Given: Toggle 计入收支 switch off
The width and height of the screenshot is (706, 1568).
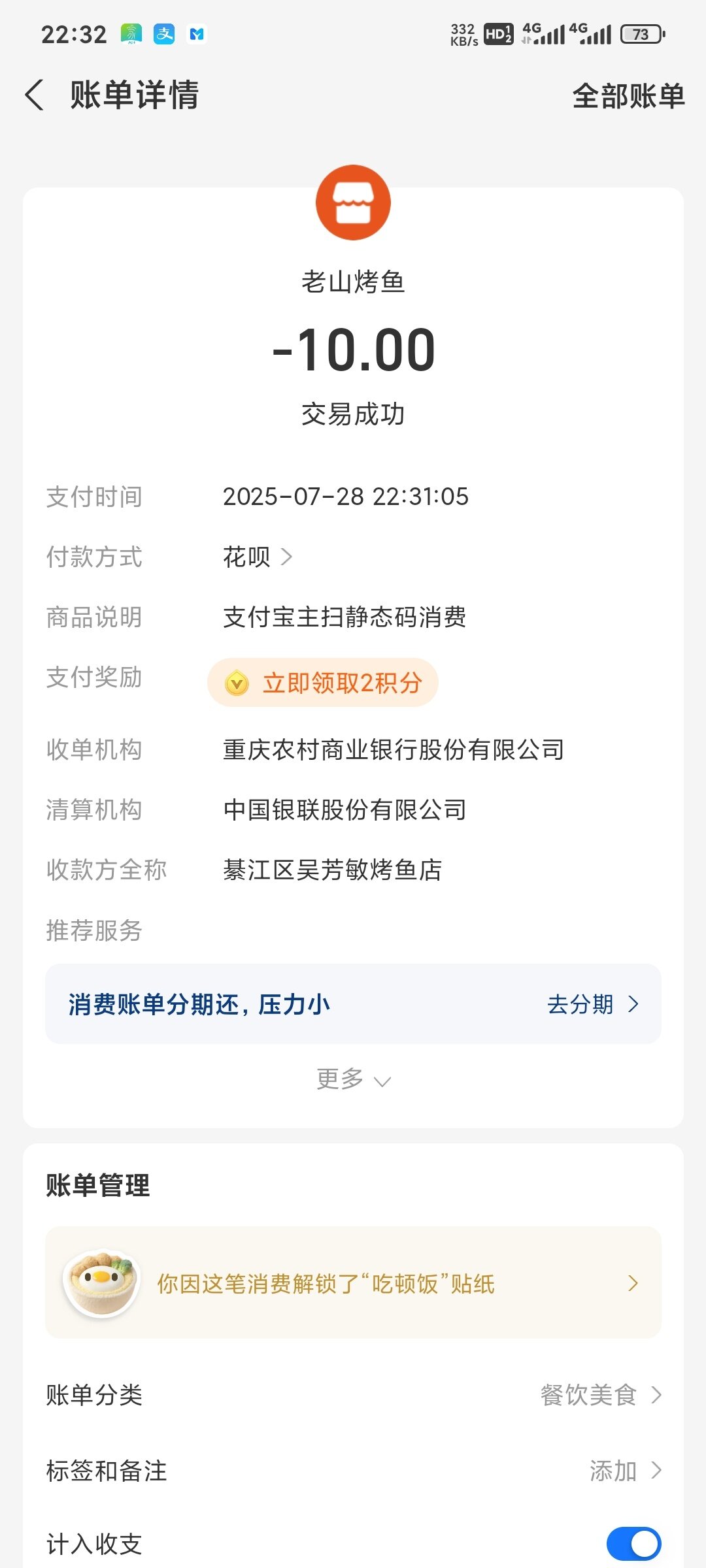Looking at the screenshot, I should [633, 1544].
